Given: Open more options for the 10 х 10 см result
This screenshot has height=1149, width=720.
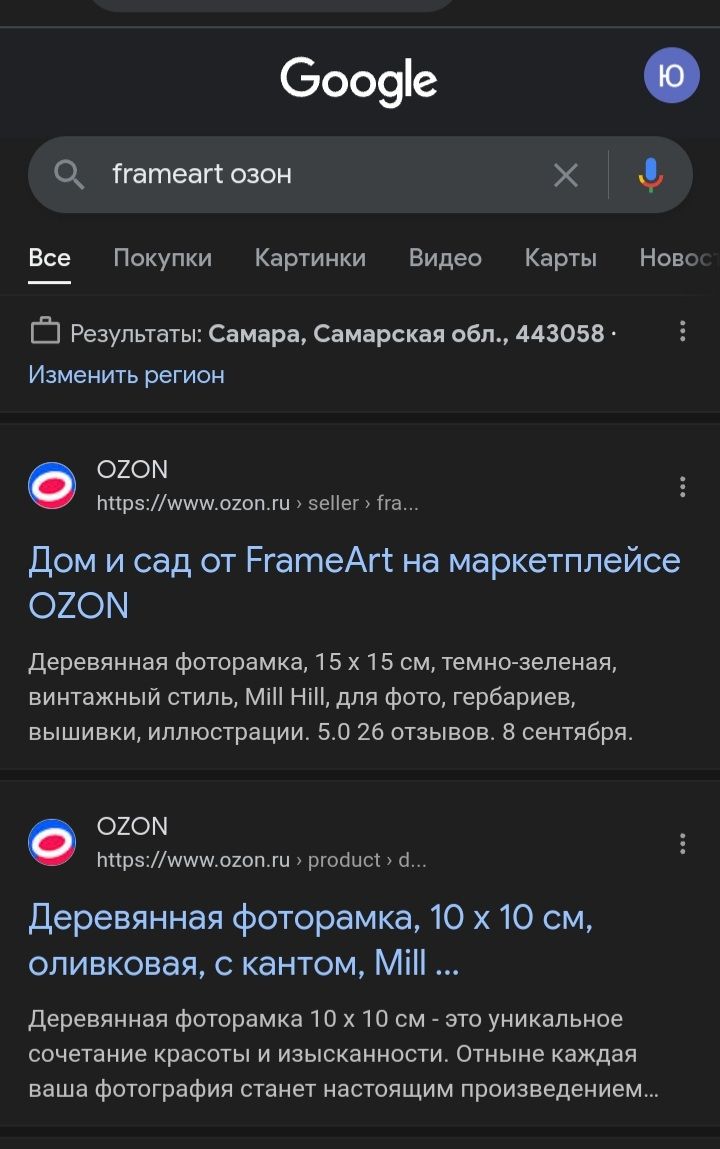Looking at the screenshot, I should [x=682, y=844].
